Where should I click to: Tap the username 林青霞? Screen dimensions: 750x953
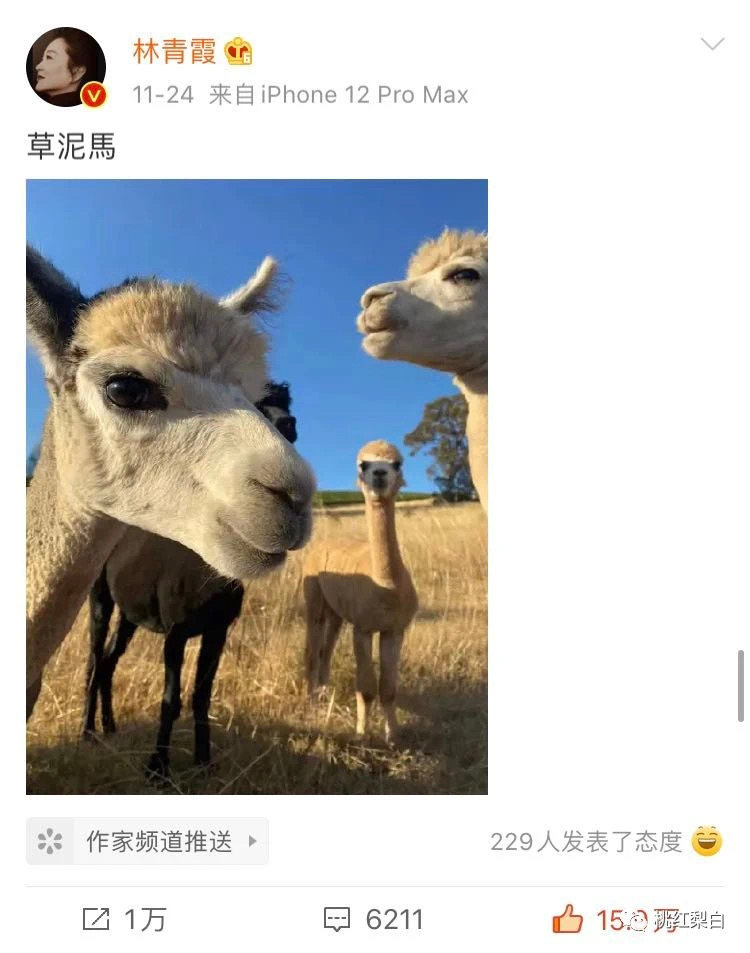point(175,51)
